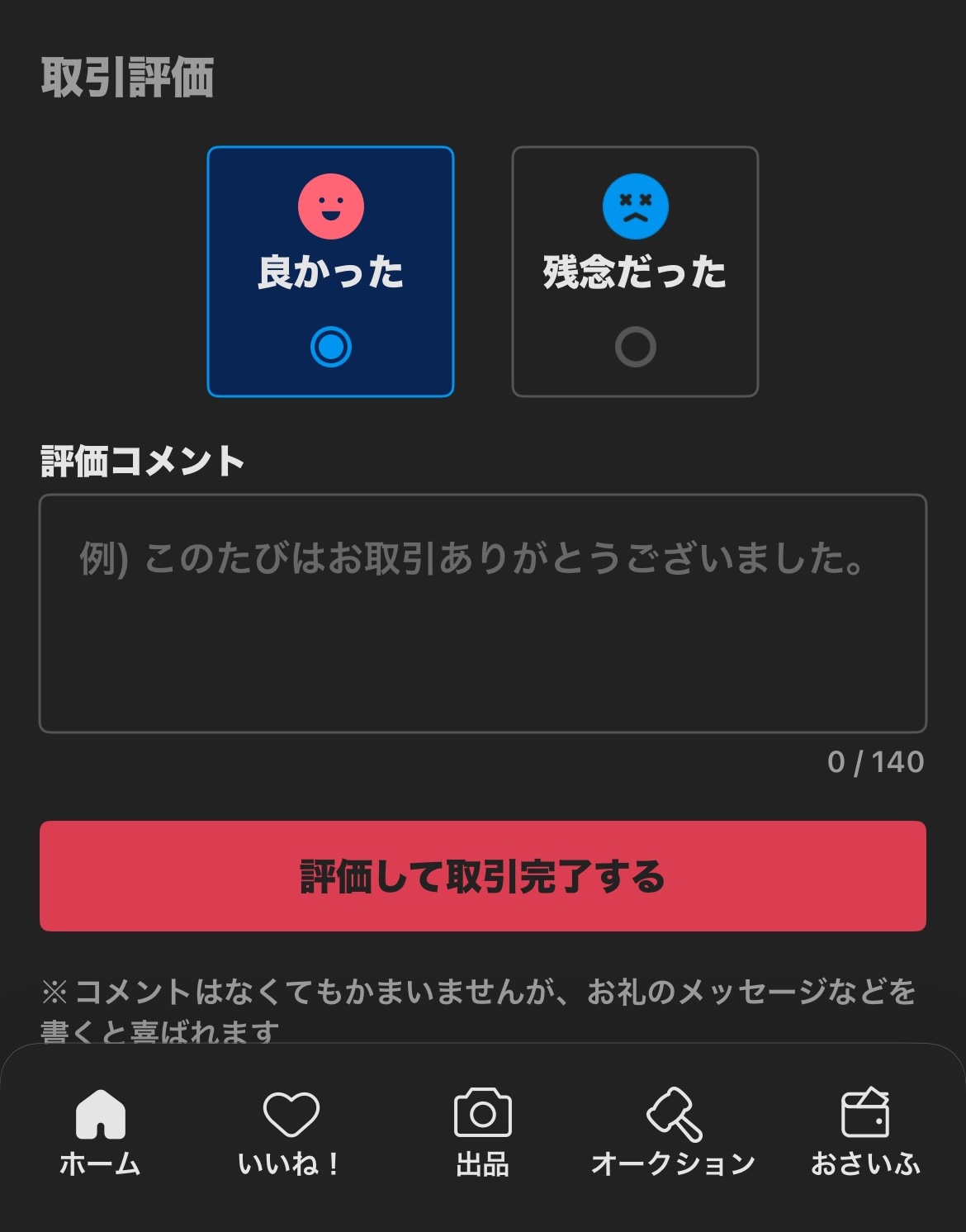Tap the 評価コメント text field

tap(482, 613)
